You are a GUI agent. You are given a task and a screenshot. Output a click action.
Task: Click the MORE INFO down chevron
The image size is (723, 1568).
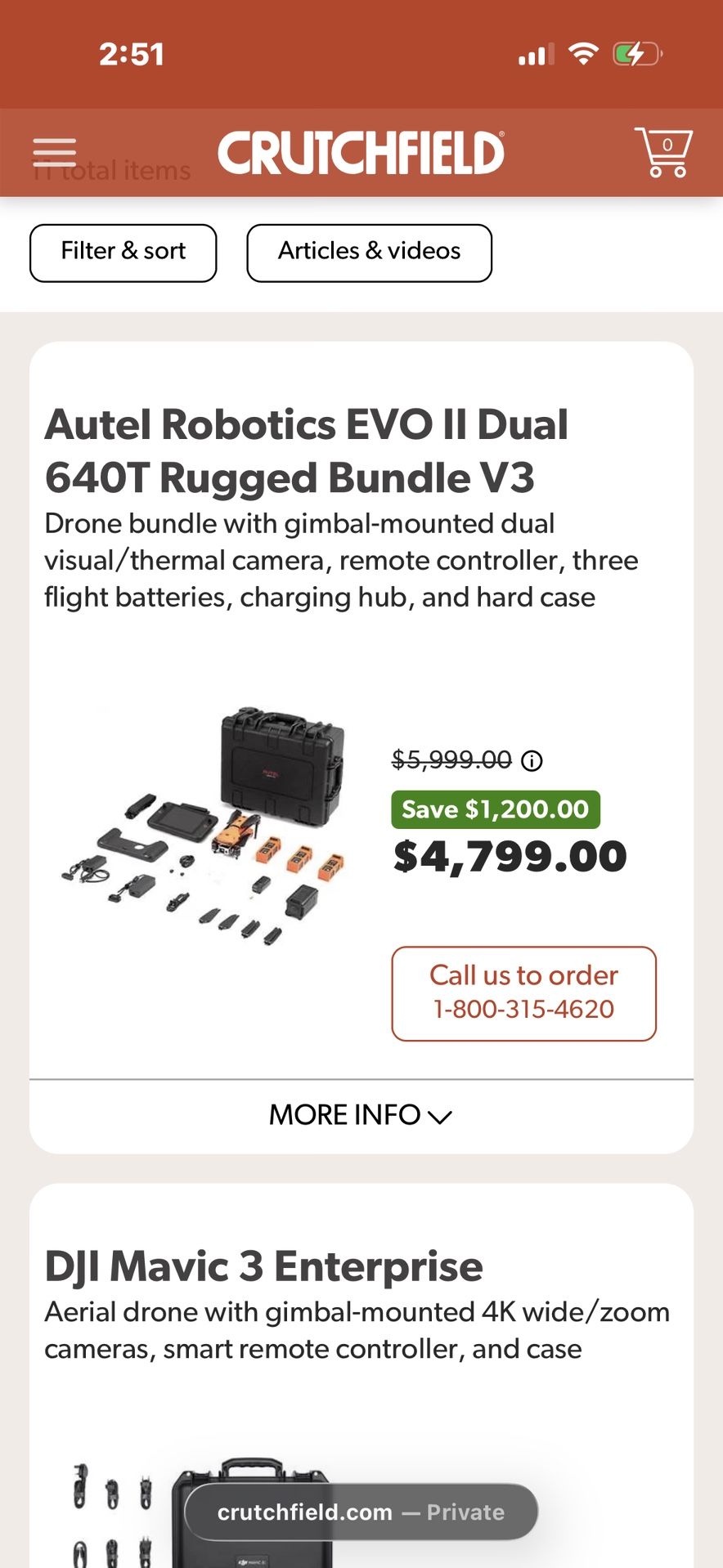tap(440, 1116)
